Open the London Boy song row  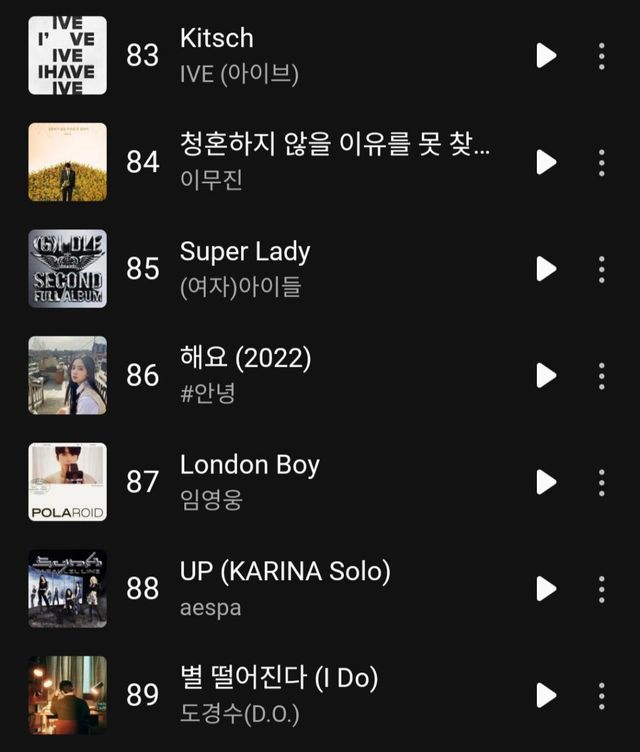coord(300,482)
